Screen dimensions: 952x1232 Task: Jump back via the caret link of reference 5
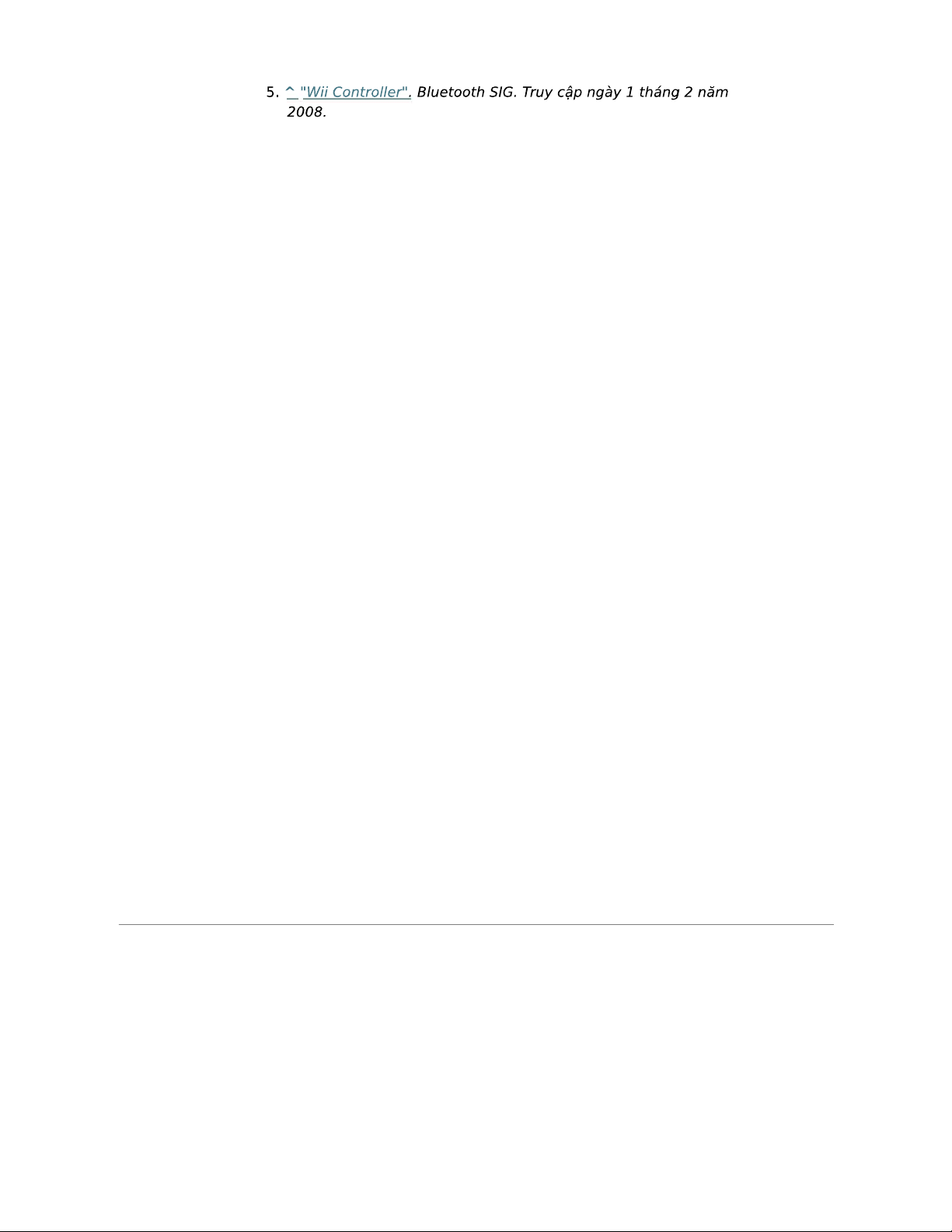pos(291,92)
